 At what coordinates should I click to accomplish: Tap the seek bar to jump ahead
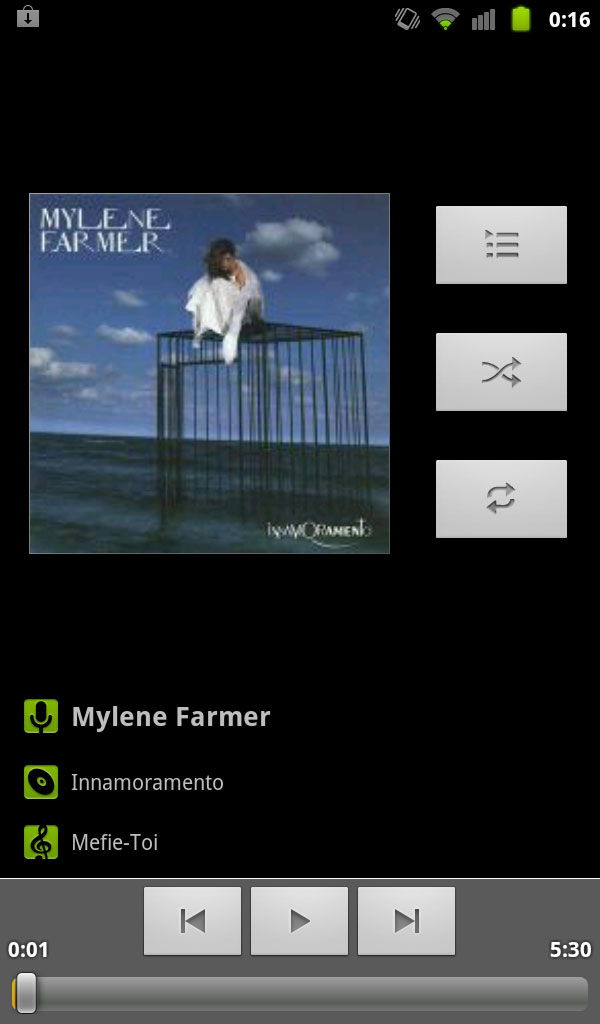pos(350,993)
